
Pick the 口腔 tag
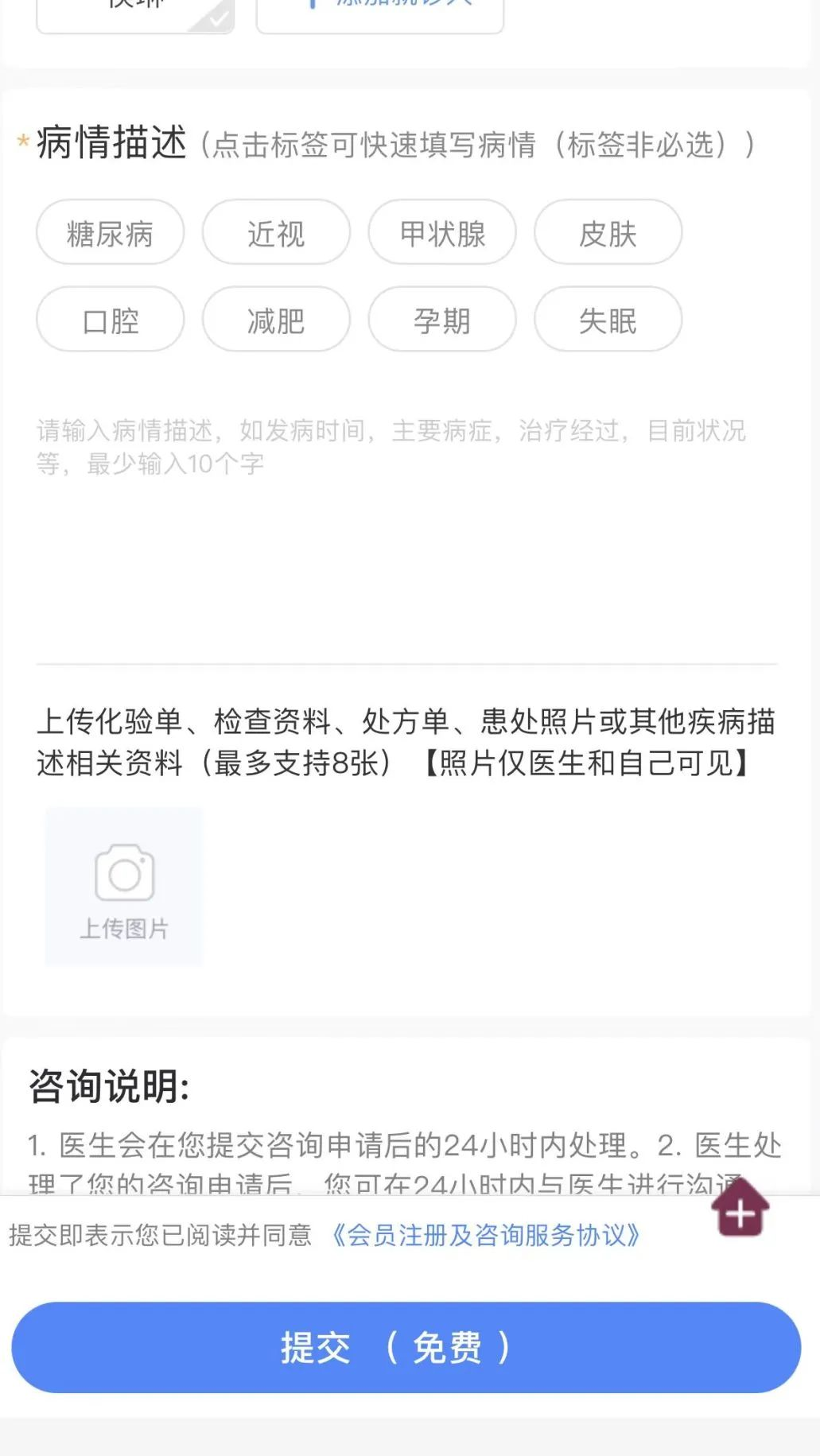(110, 320)
